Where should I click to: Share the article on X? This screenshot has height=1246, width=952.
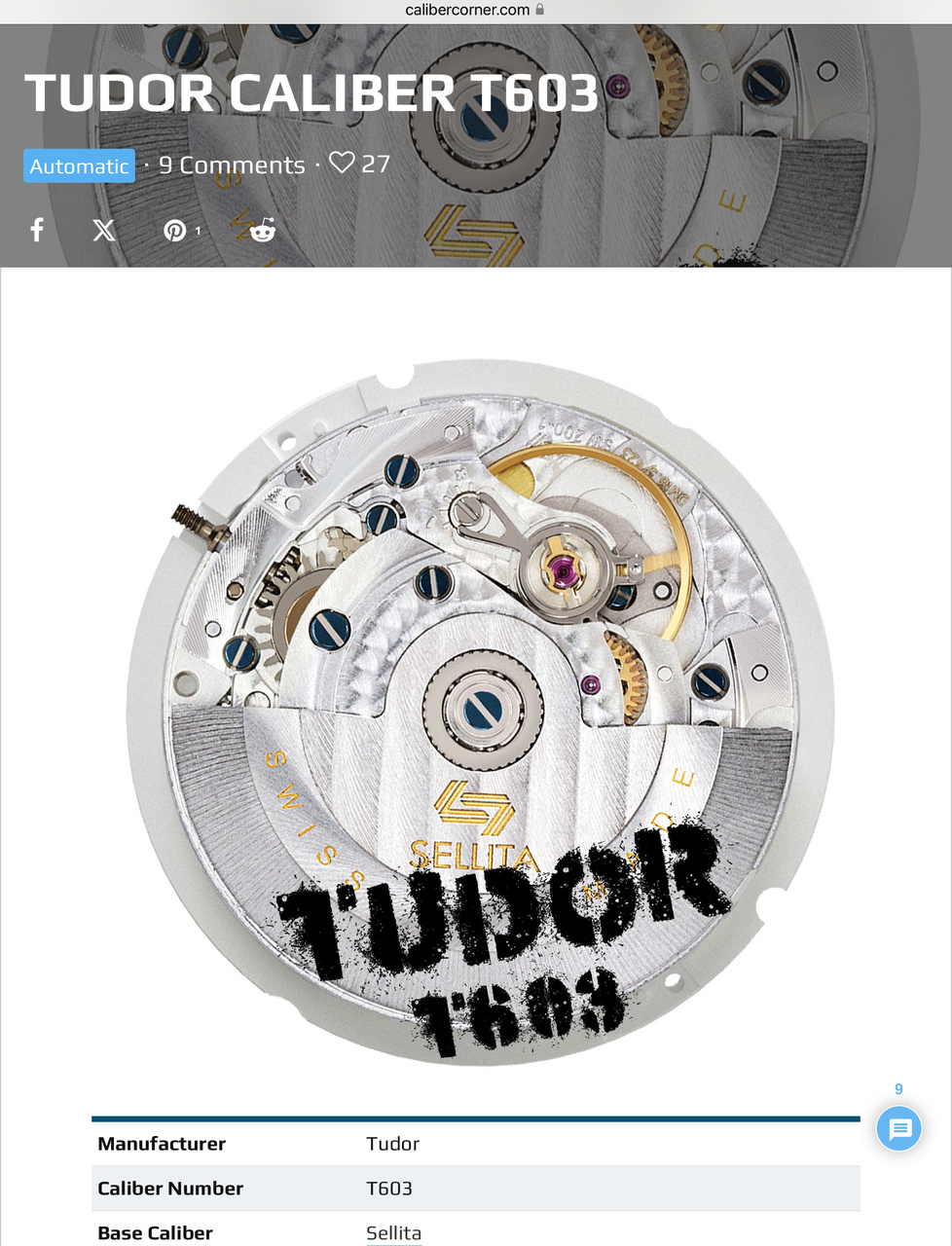103,230
